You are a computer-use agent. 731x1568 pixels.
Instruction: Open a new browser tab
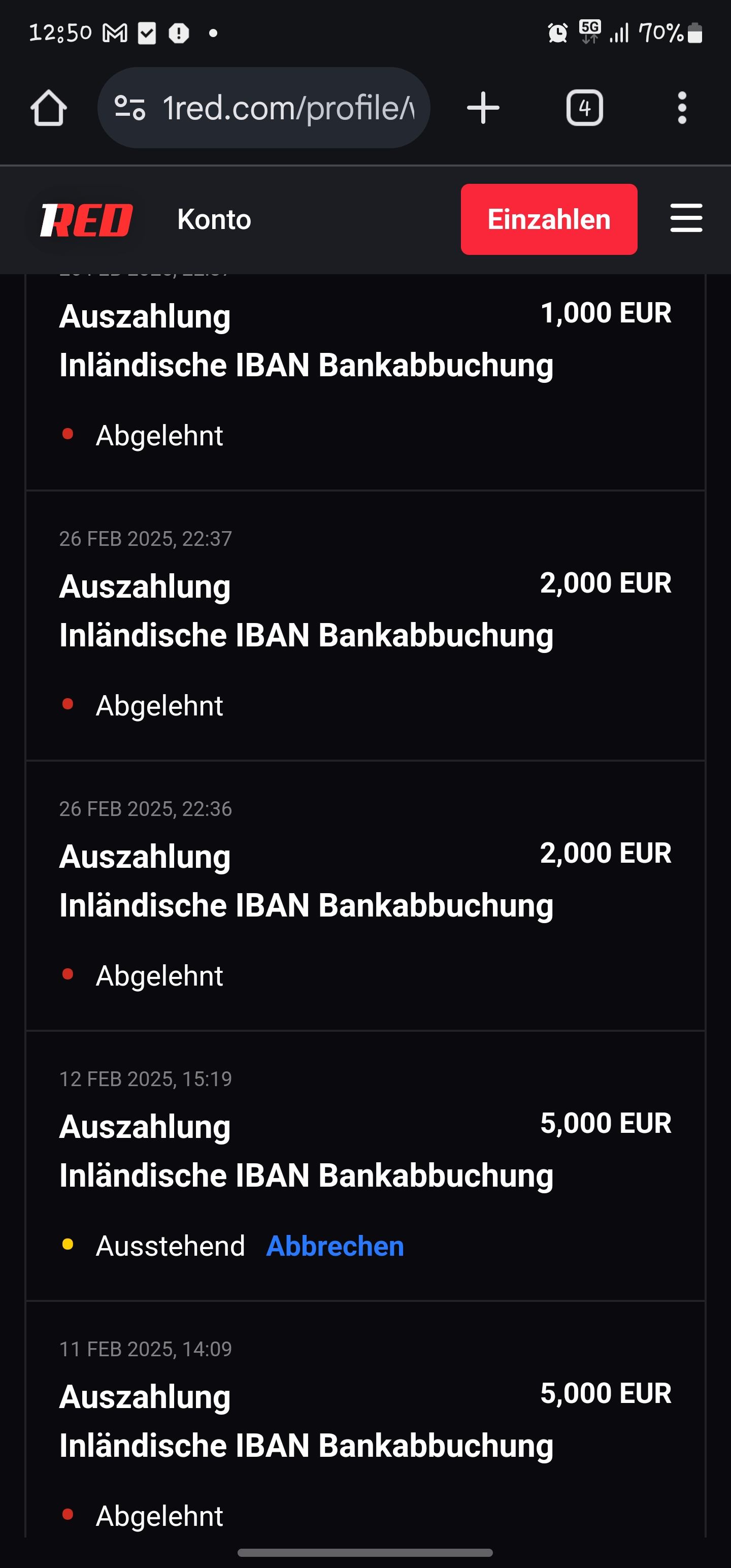pos(483,108)
